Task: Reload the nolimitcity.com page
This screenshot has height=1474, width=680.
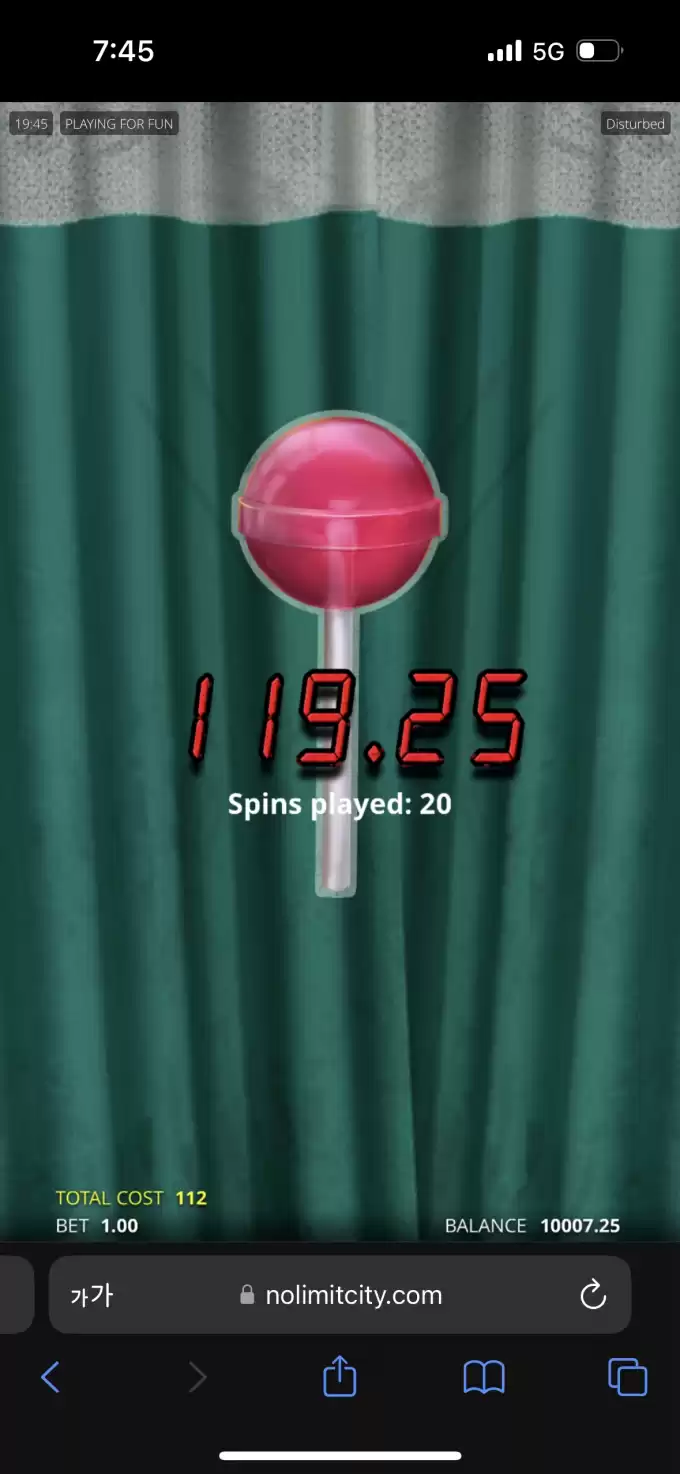Action: tap(593, 1296)
